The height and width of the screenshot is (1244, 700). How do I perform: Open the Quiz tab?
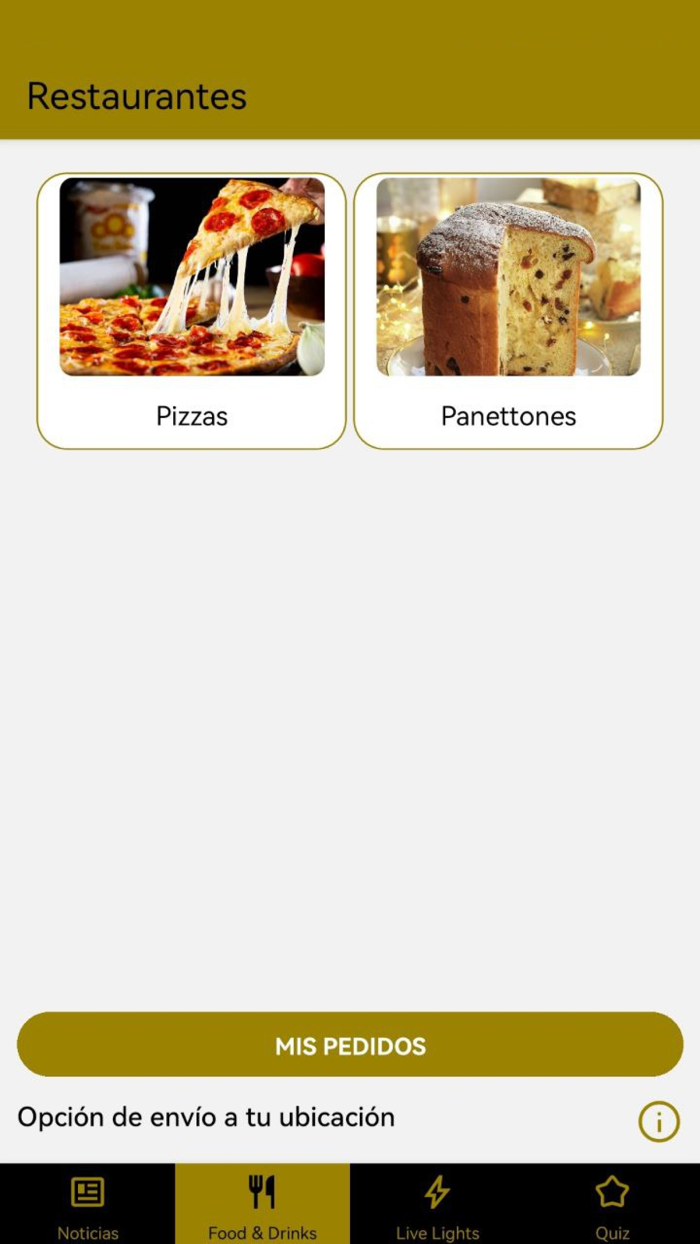point(612,1204)
